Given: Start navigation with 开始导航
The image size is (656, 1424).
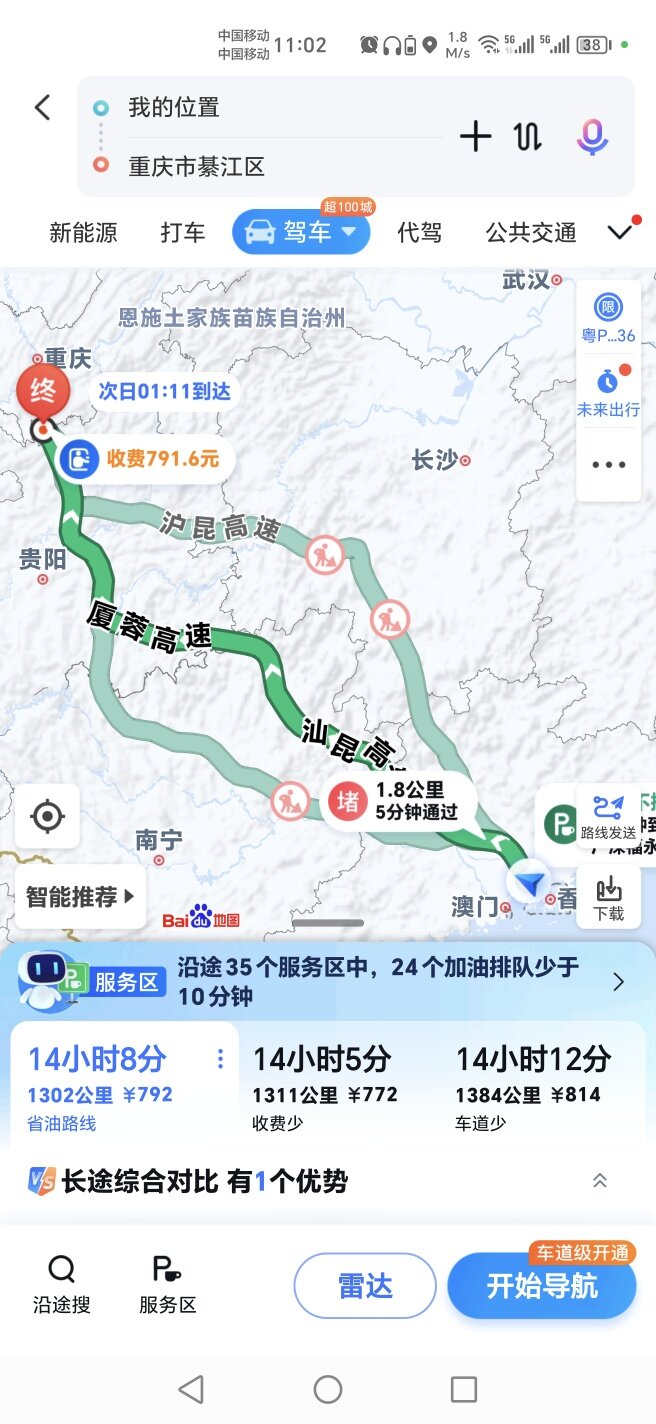Looking at the screenshot, I should click(x=541, y=1286).
